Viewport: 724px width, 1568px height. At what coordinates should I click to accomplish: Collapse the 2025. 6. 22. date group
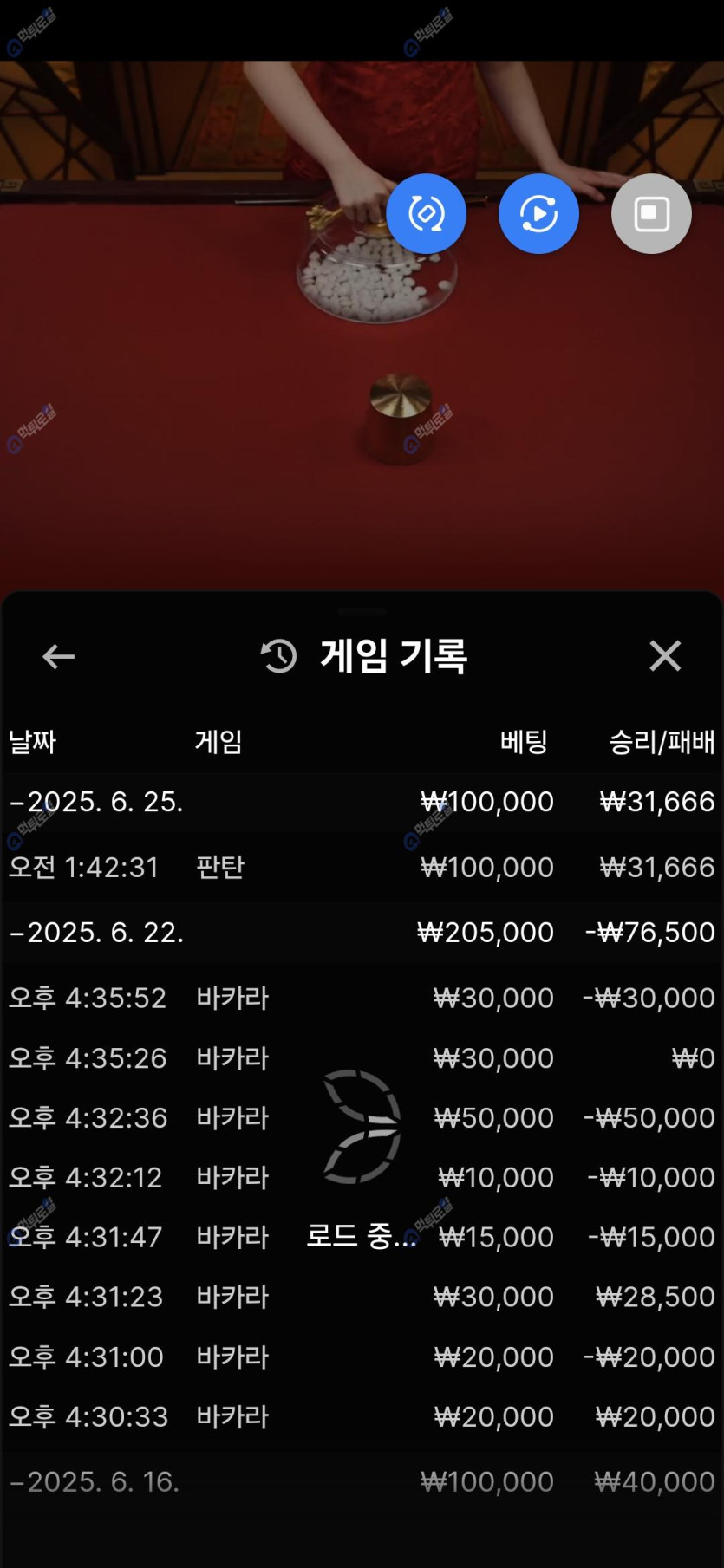coord(95,933)
